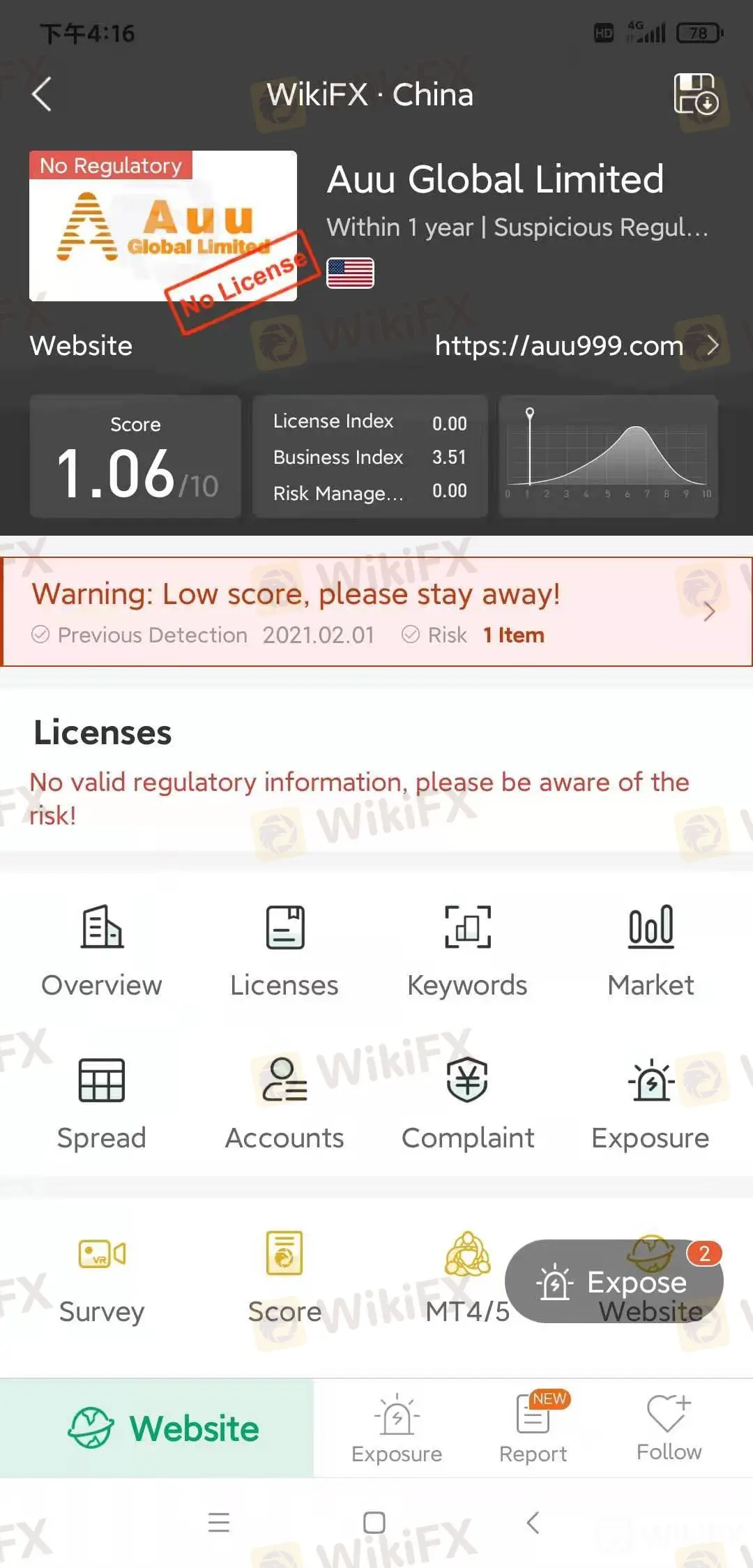Open the low score warning banner
This screenshot has height=1568, width=753.
click(376, 612)
